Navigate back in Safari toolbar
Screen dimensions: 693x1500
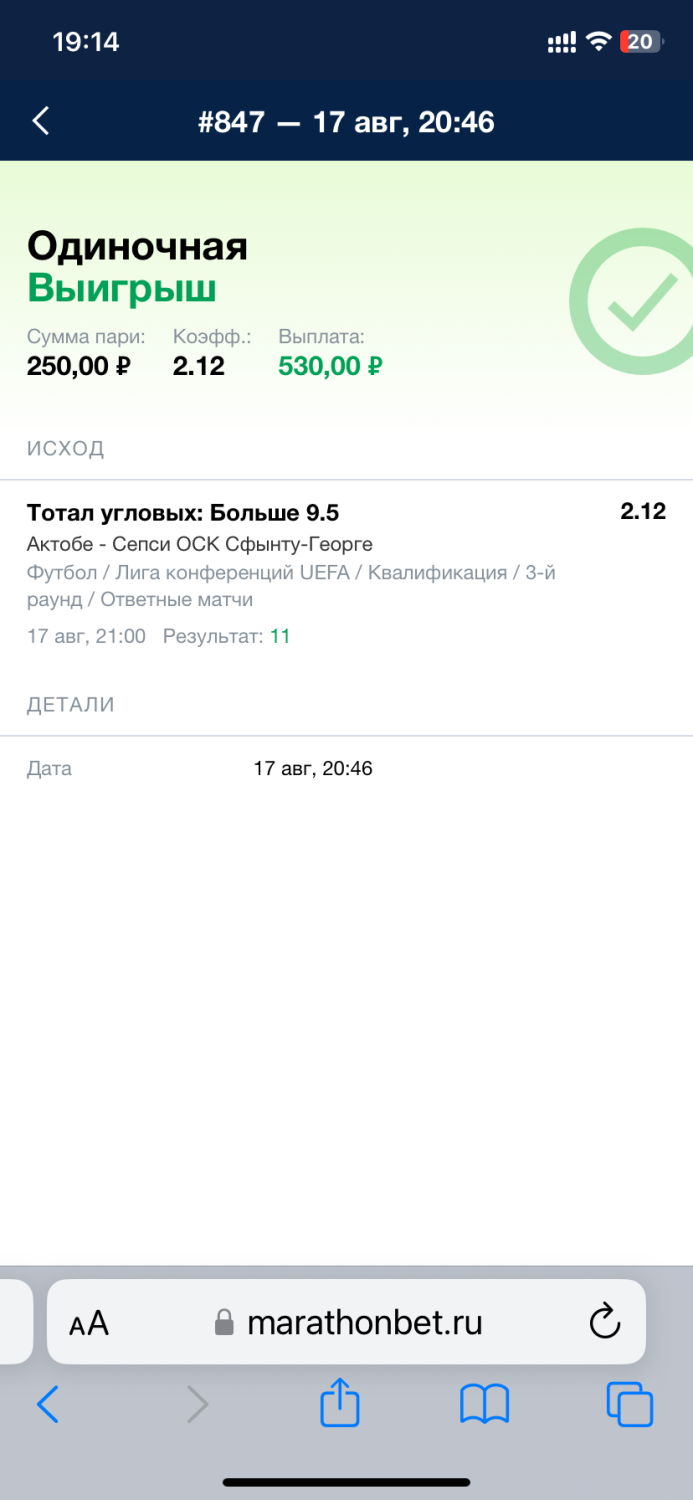[x=47, y=1405]
